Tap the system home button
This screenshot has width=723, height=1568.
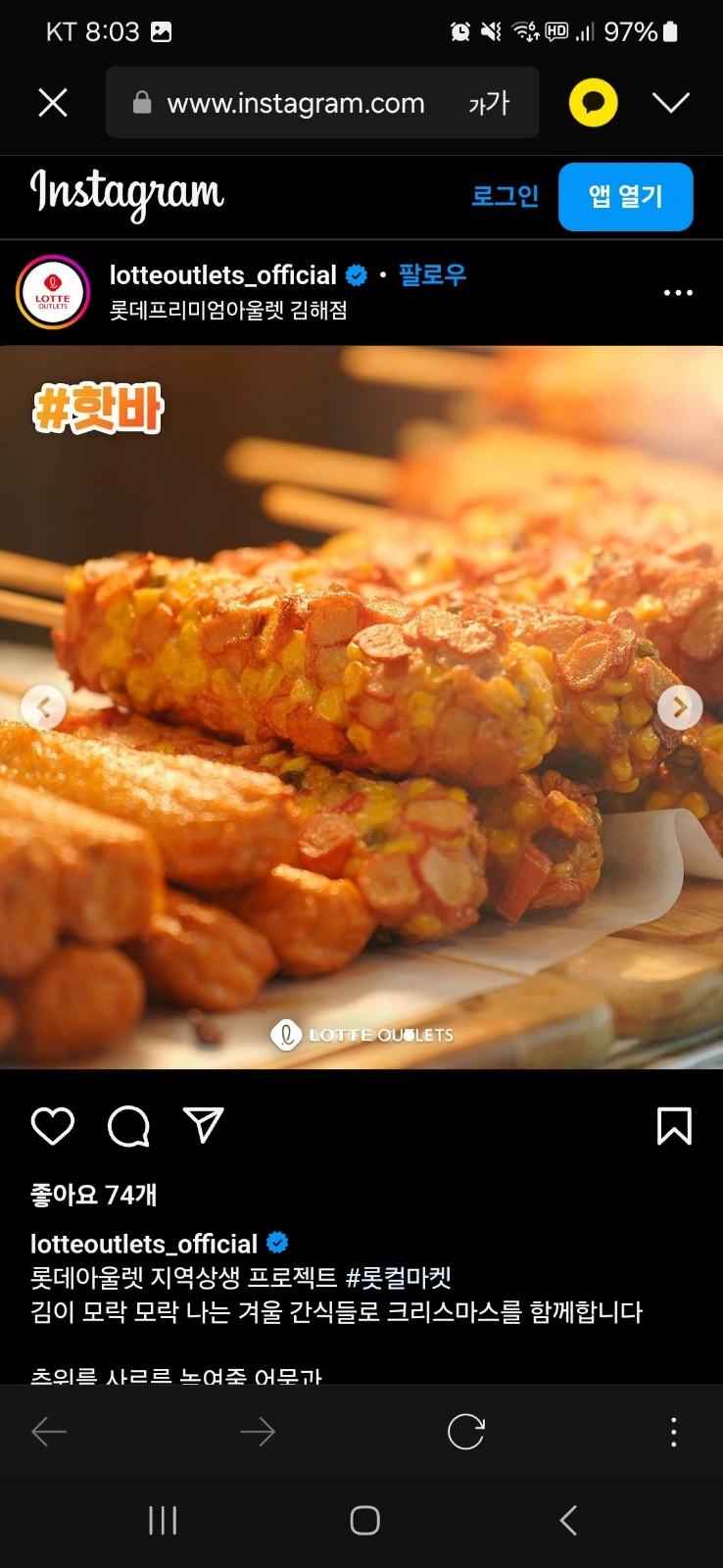[x=364, y=1520]
